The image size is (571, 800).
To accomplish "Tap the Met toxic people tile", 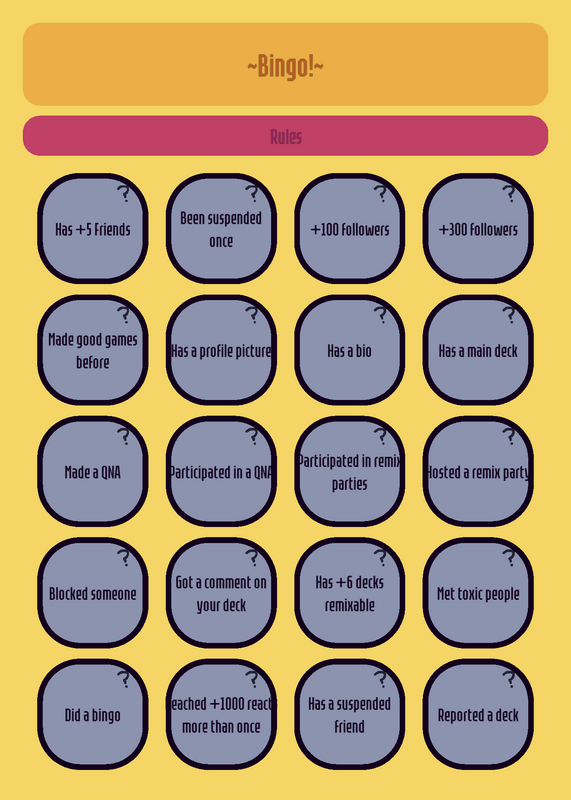I will [x=478, y=593].
